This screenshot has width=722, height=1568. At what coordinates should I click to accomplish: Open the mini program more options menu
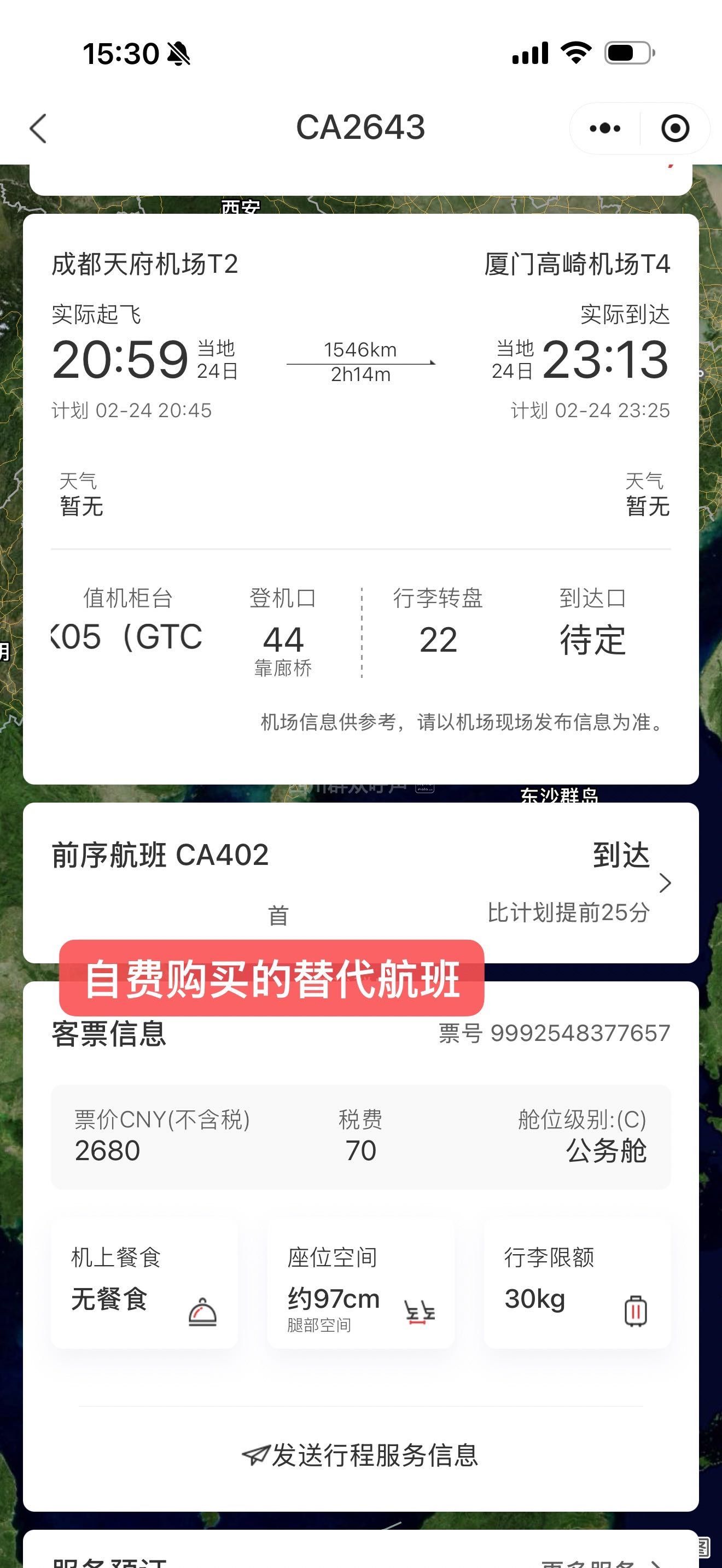[604, 128]
